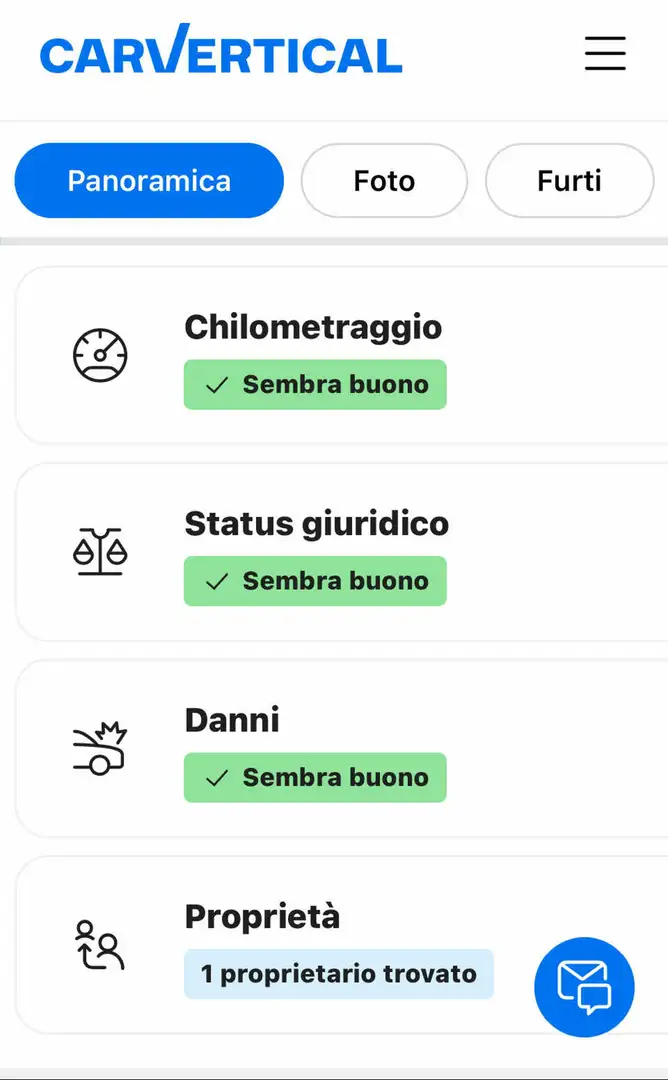668x1080 pixels.
Task: Open the hamburger menu
Action: tap(605, 53)
